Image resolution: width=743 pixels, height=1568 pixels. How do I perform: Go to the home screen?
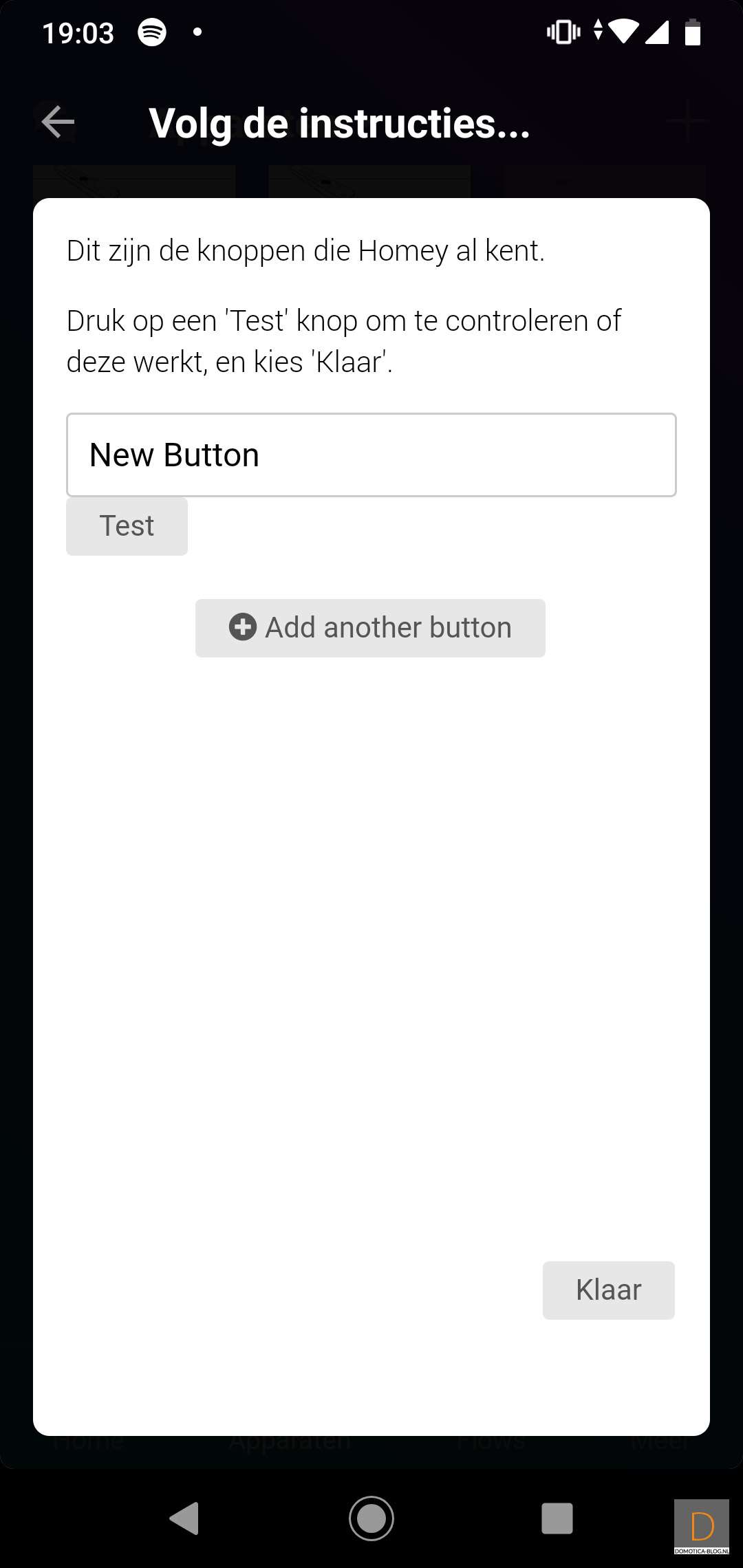(x=371, y=1518)
